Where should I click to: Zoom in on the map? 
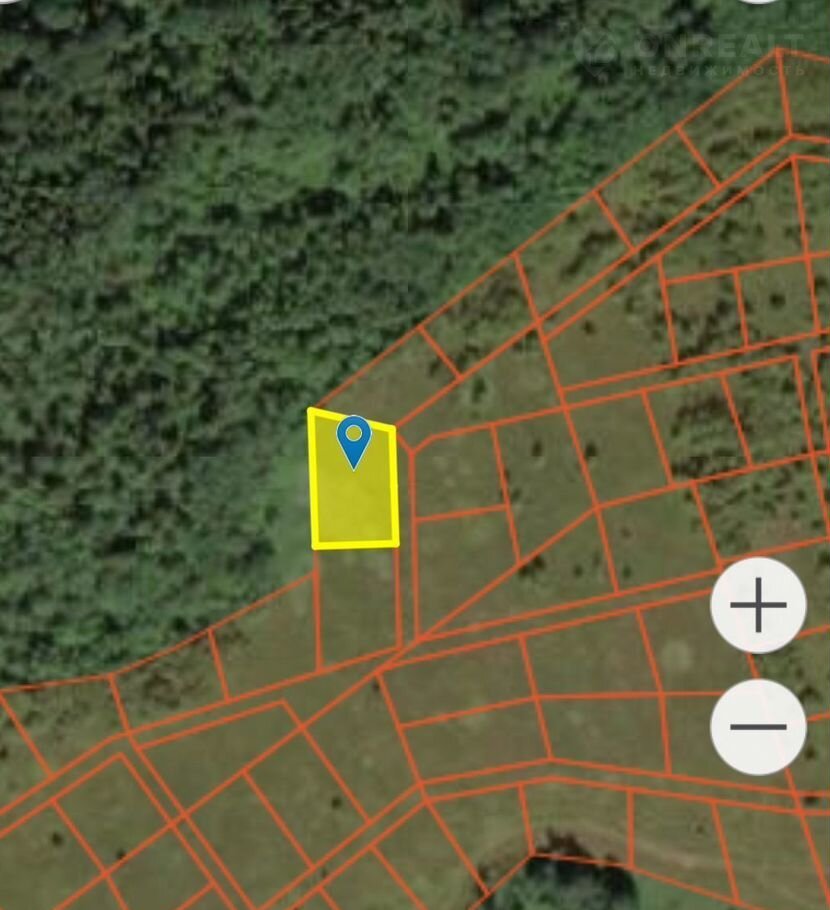pos(758,605)
